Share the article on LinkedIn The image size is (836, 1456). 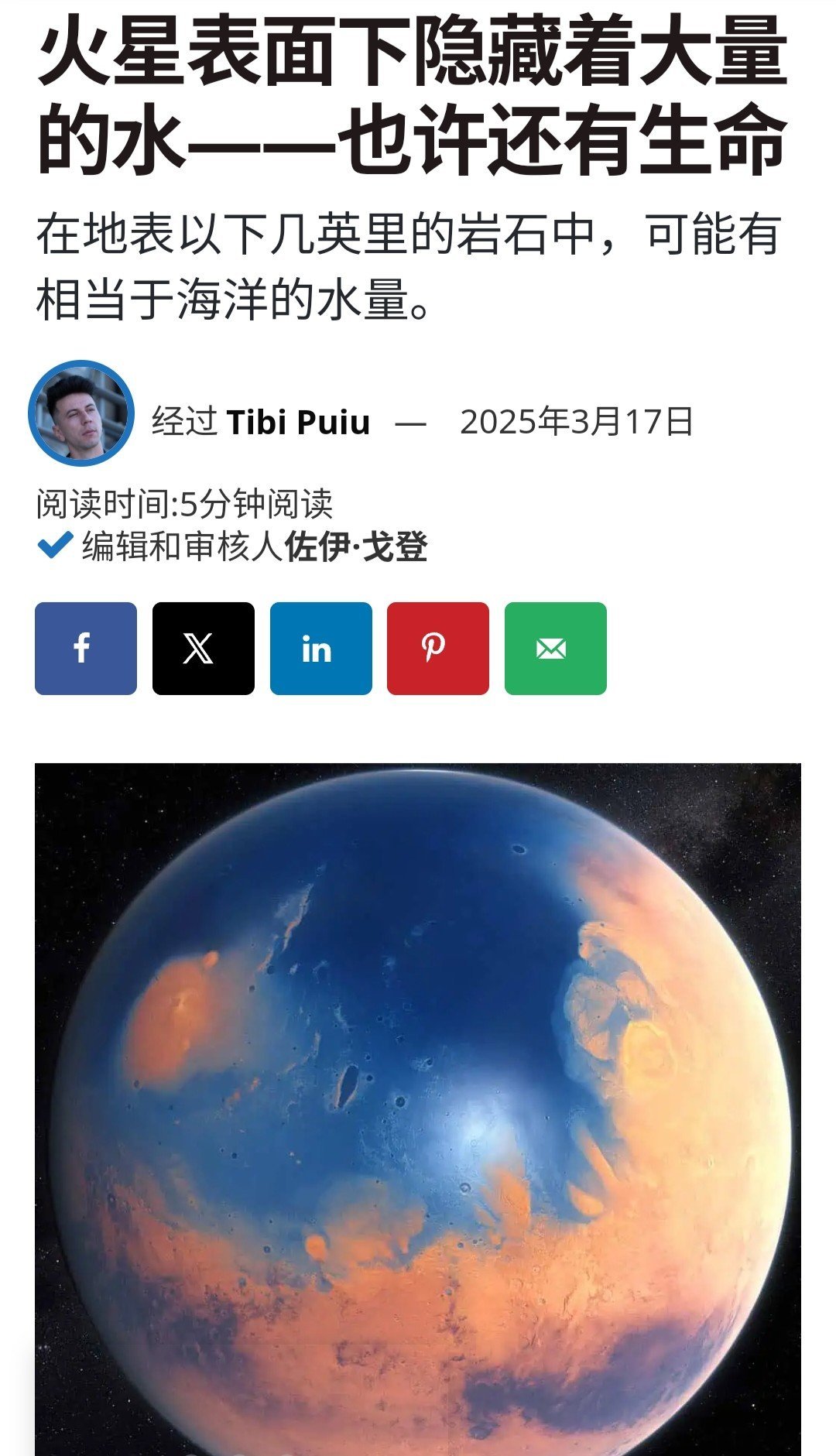point(321,648)
